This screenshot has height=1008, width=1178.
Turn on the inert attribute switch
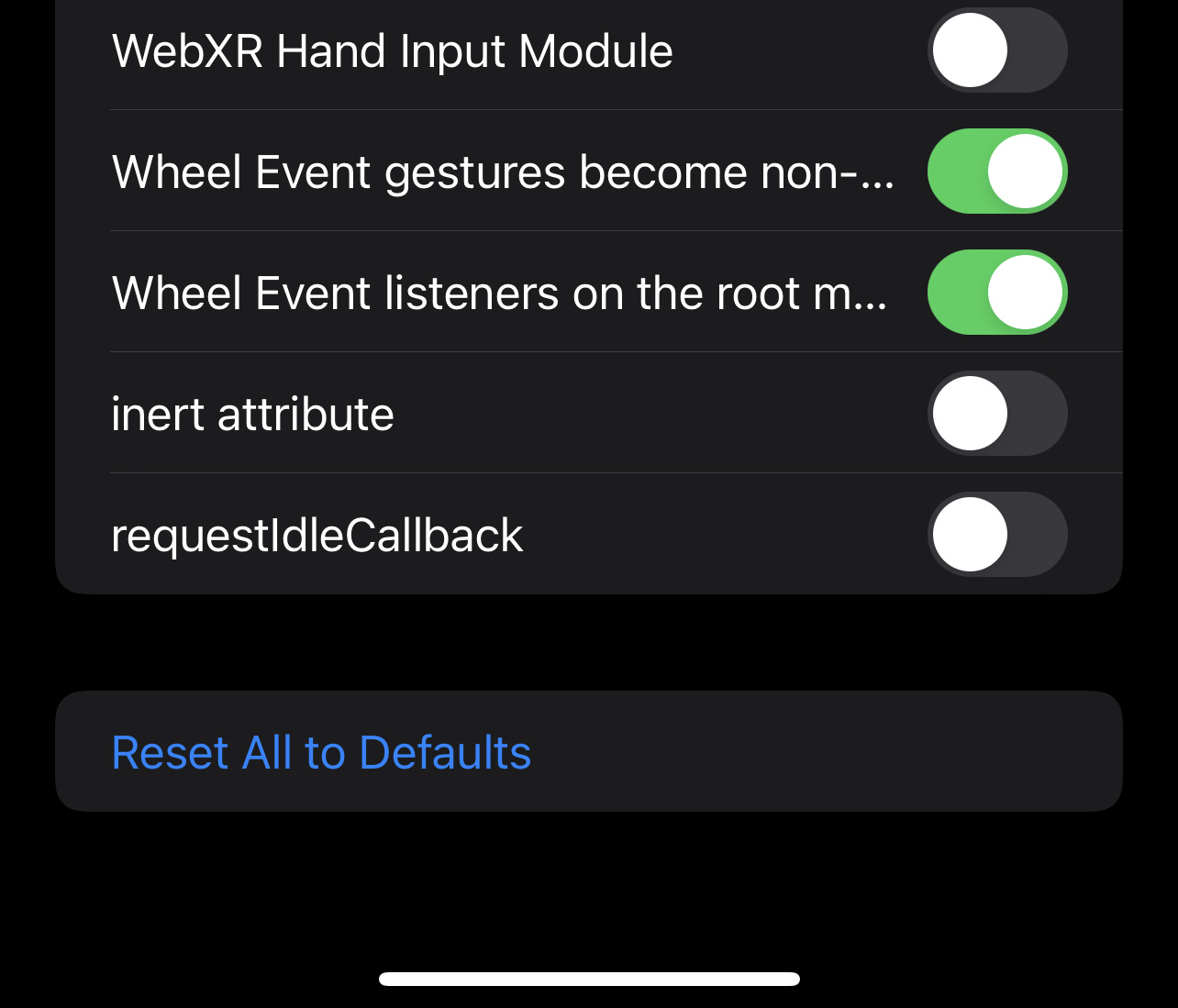(x=997, y=414)
